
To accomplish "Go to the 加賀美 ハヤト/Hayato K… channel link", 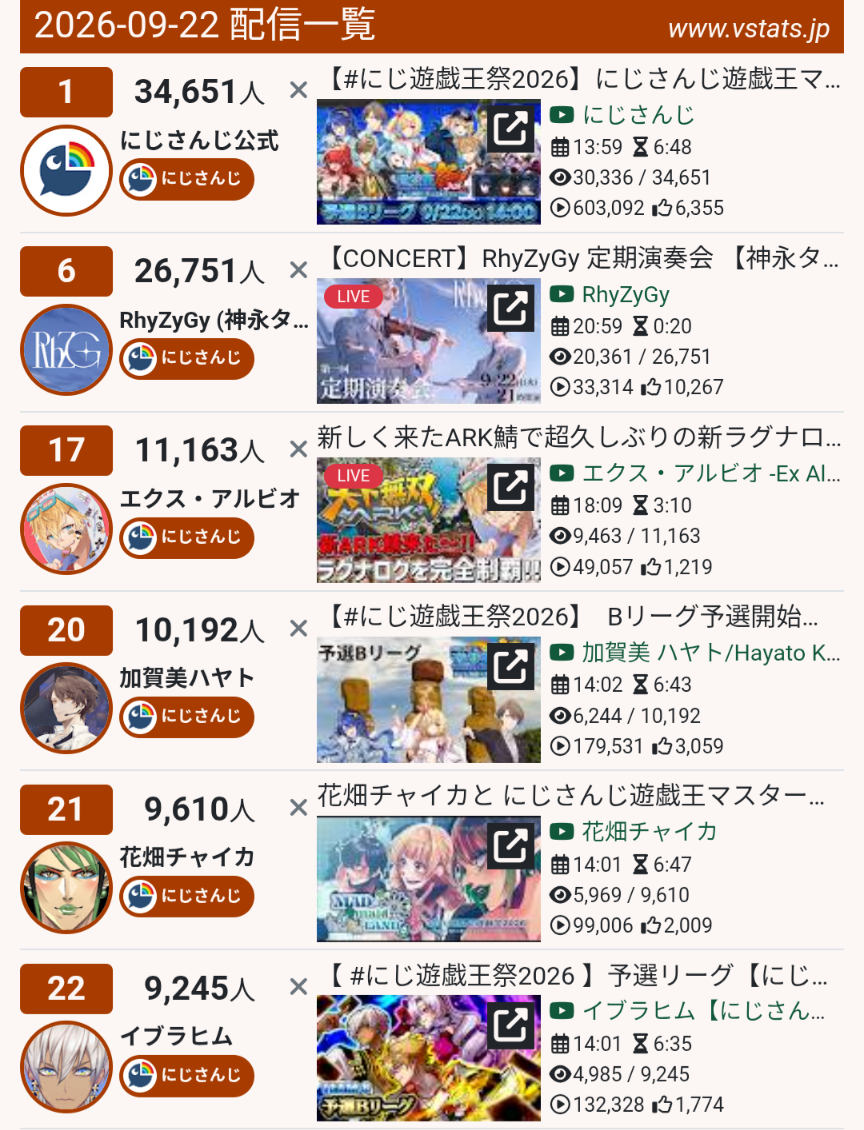I will pos(695,653).
